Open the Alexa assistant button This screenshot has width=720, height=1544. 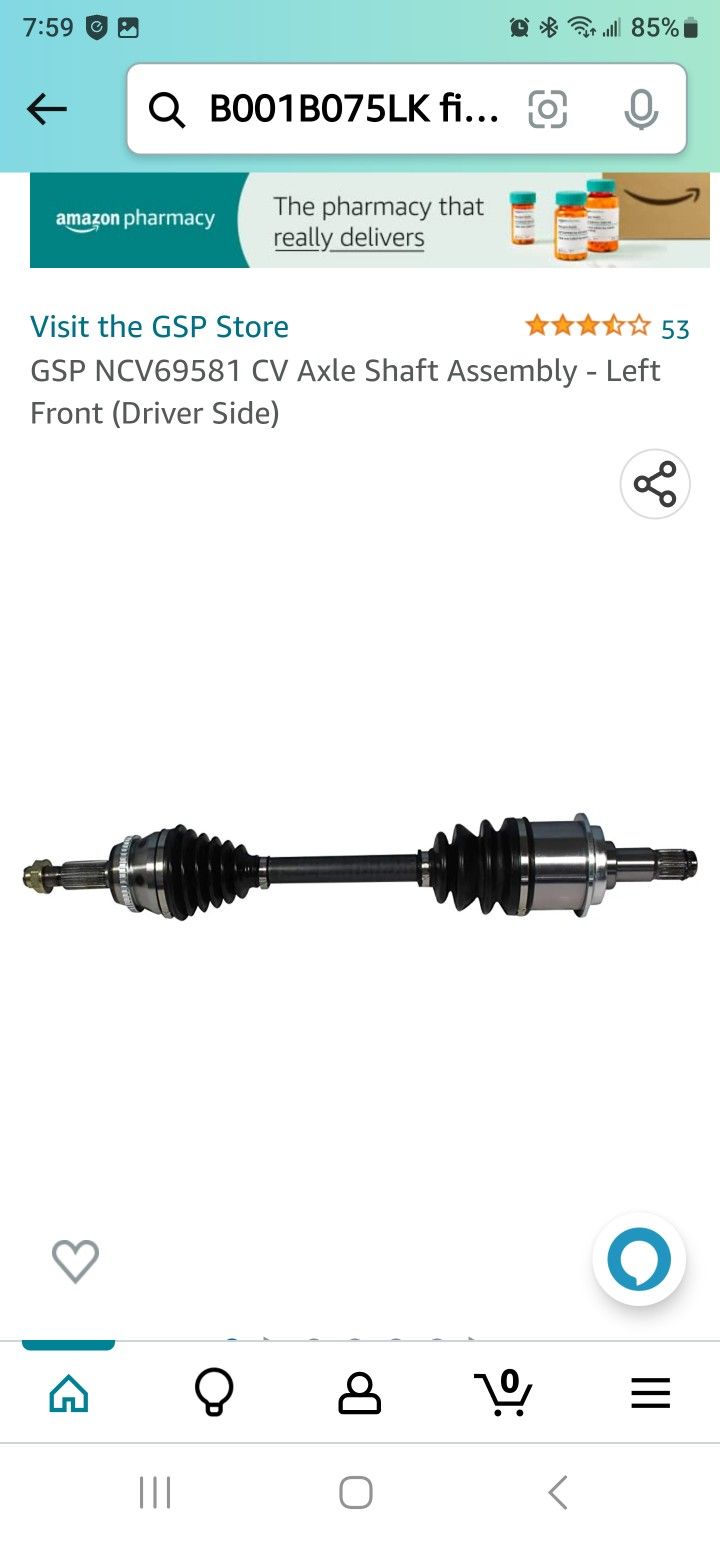[x=638, y=1260]
